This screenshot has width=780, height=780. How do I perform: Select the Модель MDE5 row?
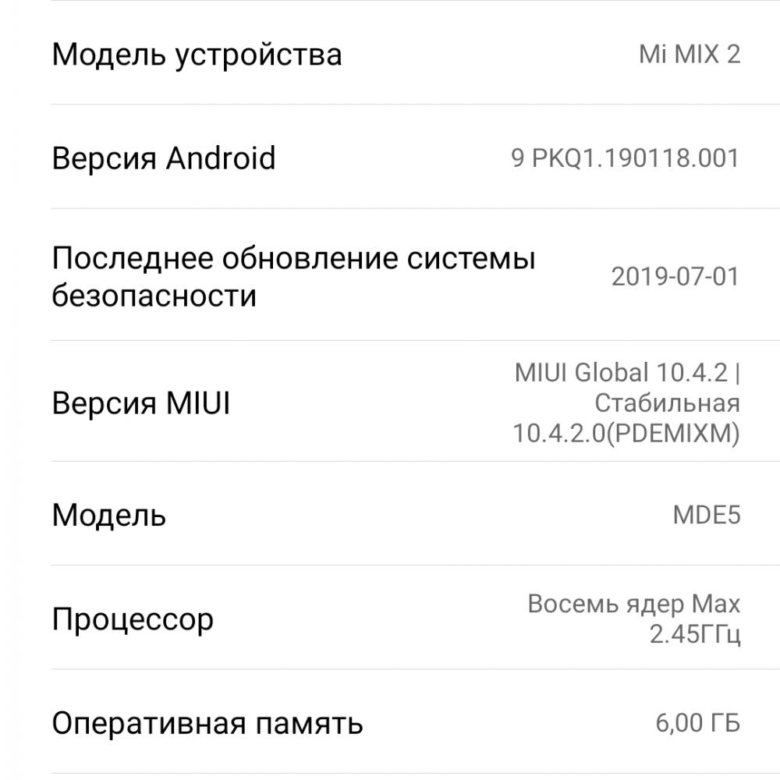click(390, 516)
